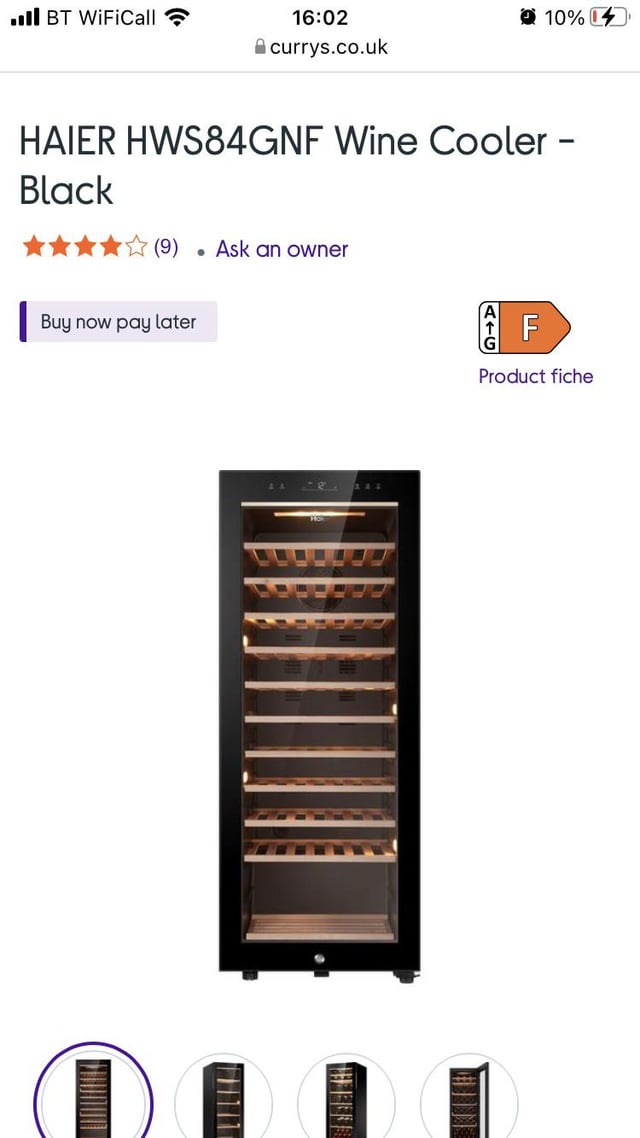Select the first selected gallery thumbnail
The width and height of the screenshot is (640, 1138).
pos(93,1095)
